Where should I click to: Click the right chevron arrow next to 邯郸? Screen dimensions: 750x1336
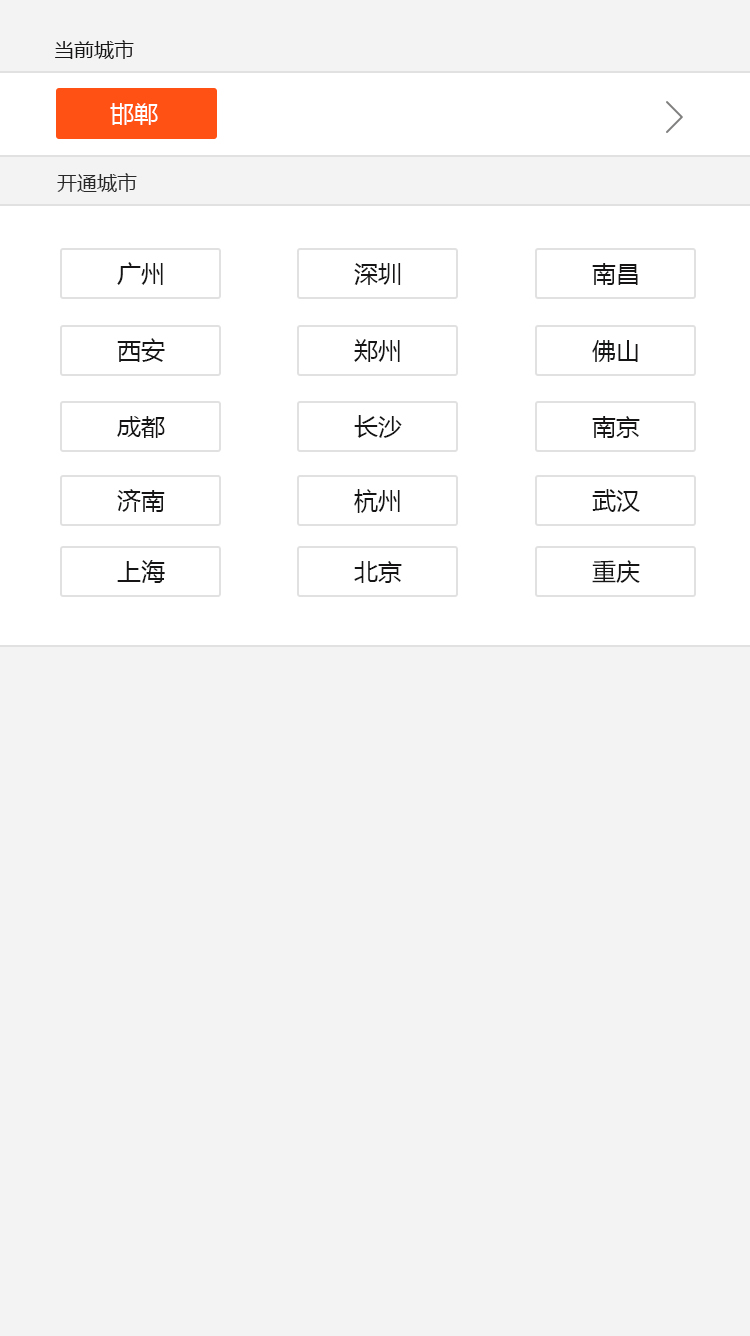673,117
